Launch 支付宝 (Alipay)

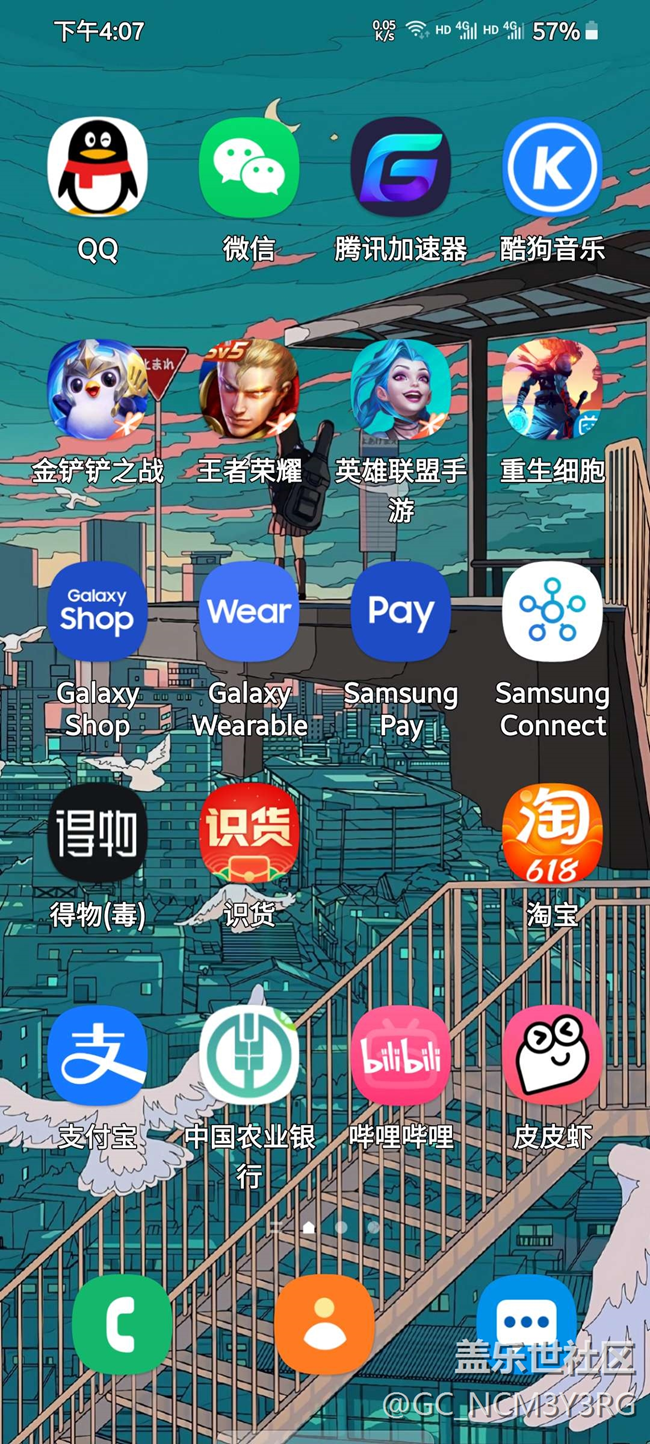click(x=98, y=1055)
